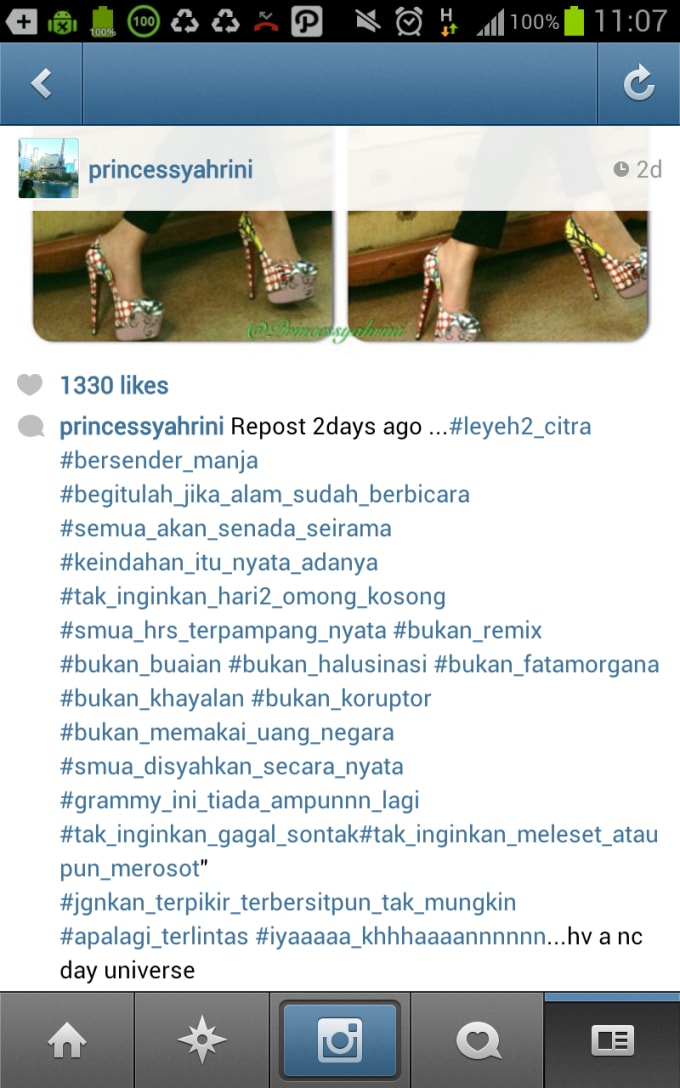680x1088 pixels.
Task: Open the caption author link princessyahrini
Action: (x=141, y=427)
